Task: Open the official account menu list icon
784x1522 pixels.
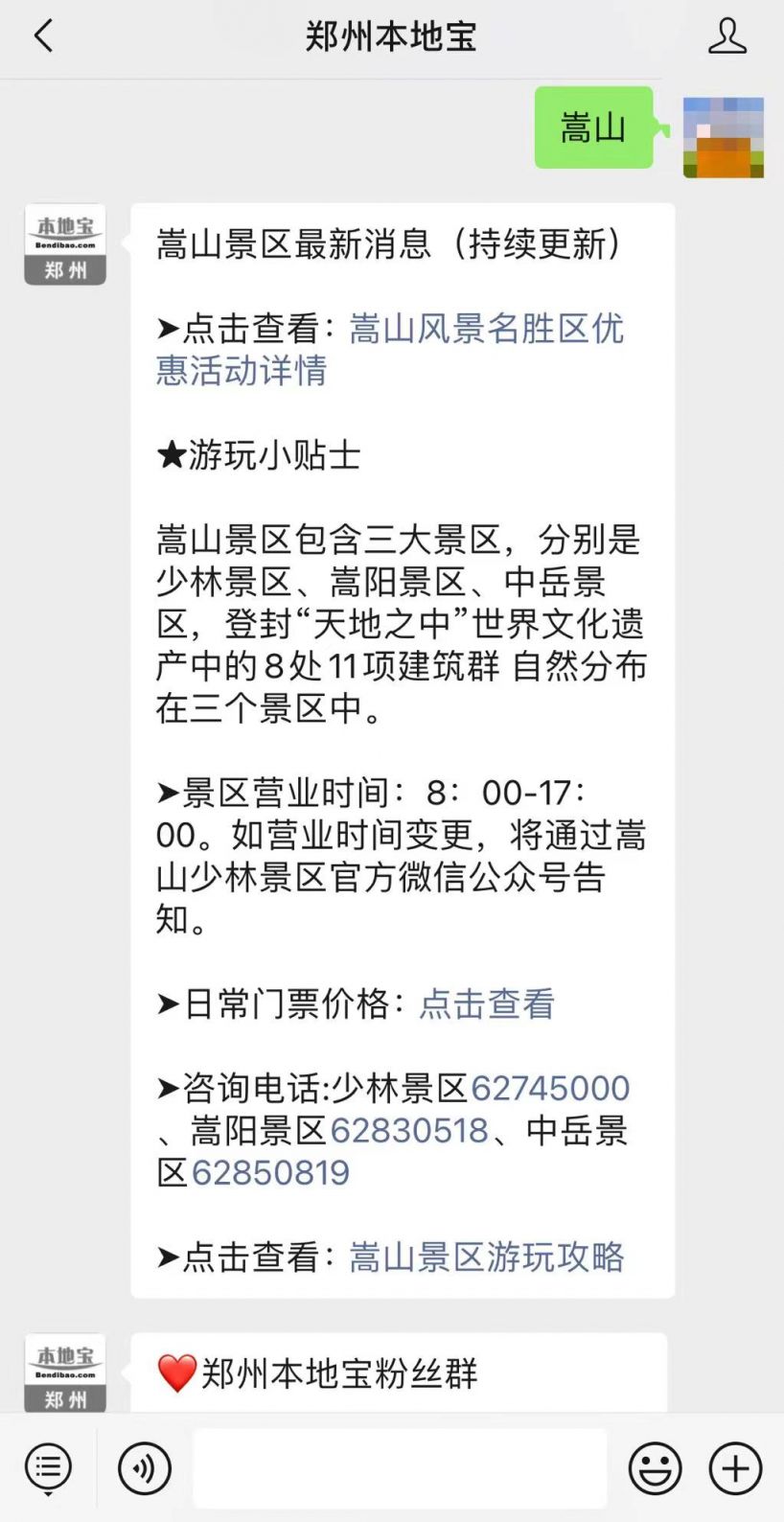Action: (x=48, y=1467)
